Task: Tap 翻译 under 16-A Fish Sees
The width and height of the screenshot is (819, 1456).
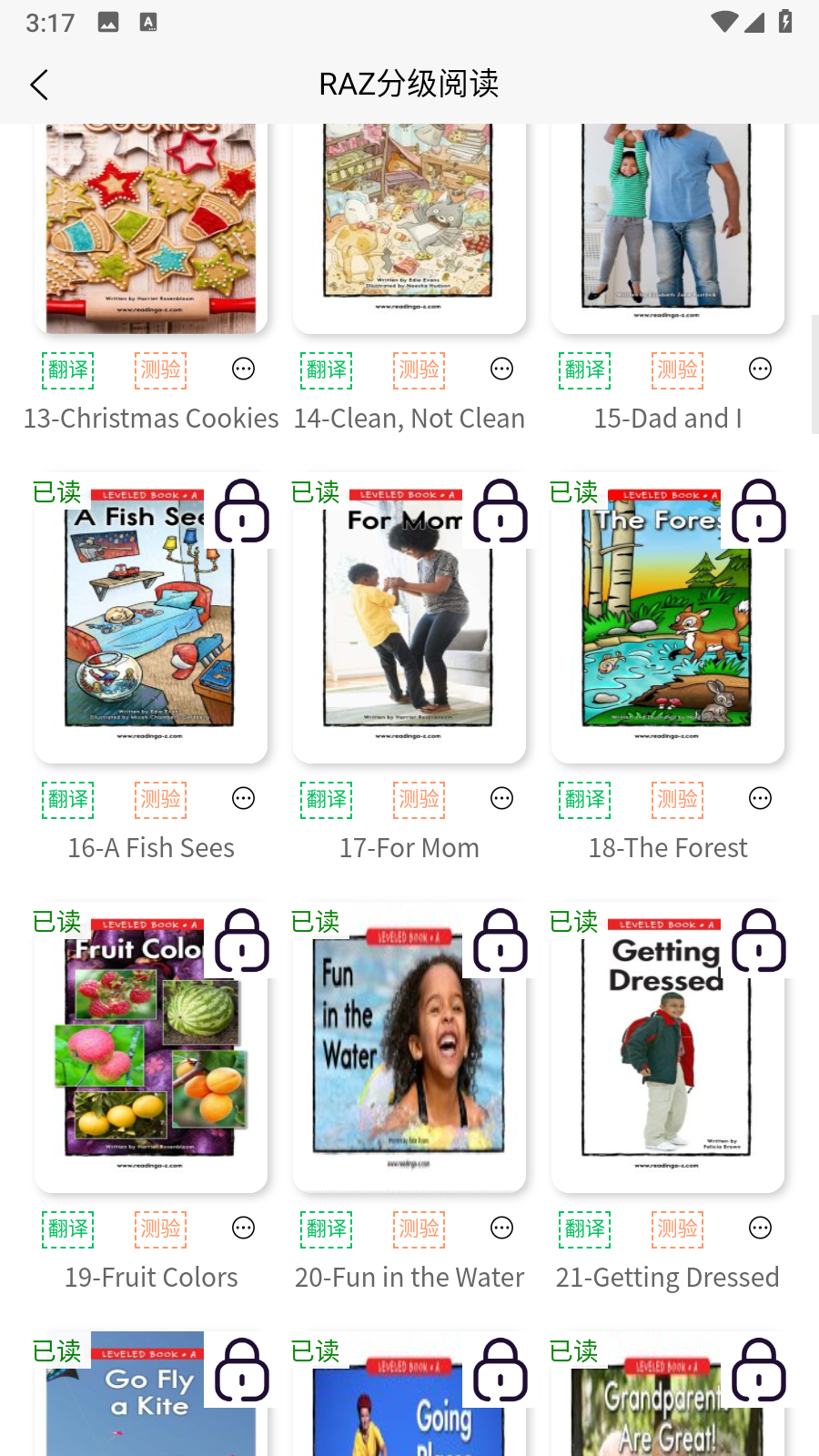Action: 68,799
